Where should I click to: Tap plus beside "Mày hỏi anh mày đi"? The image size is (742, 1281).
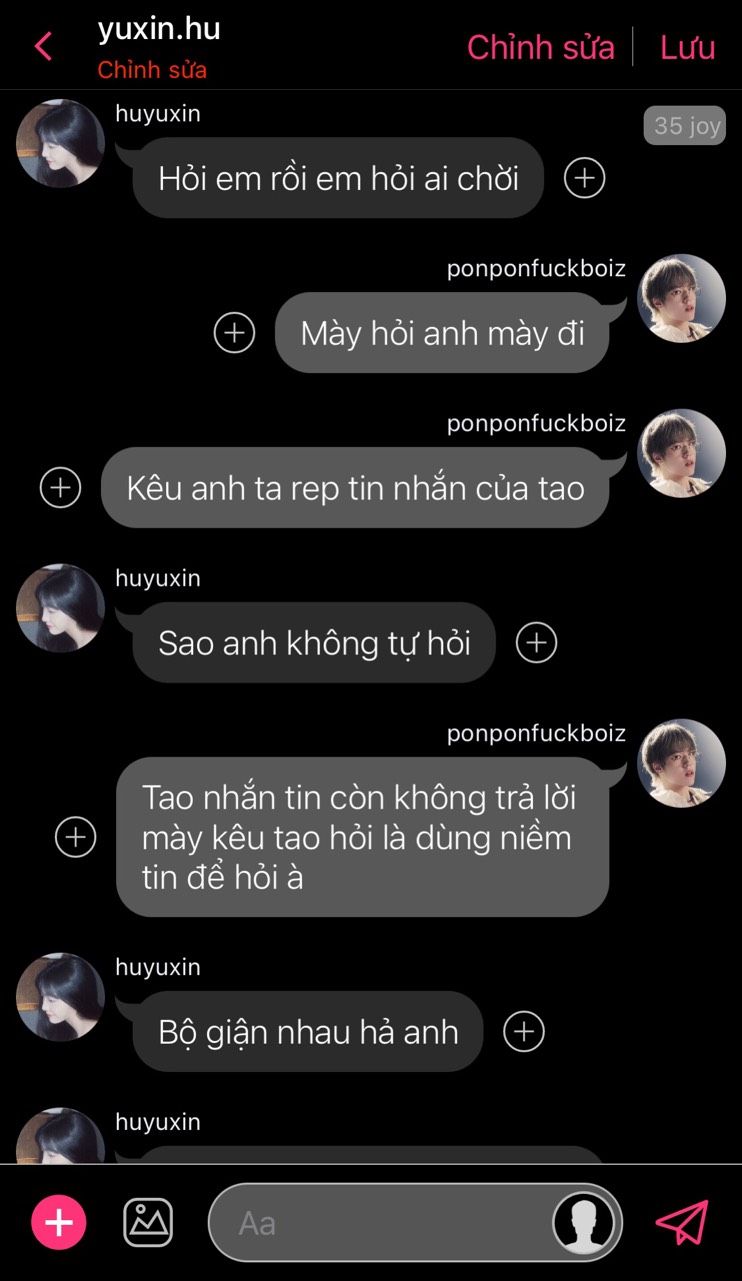coord(235,332)
